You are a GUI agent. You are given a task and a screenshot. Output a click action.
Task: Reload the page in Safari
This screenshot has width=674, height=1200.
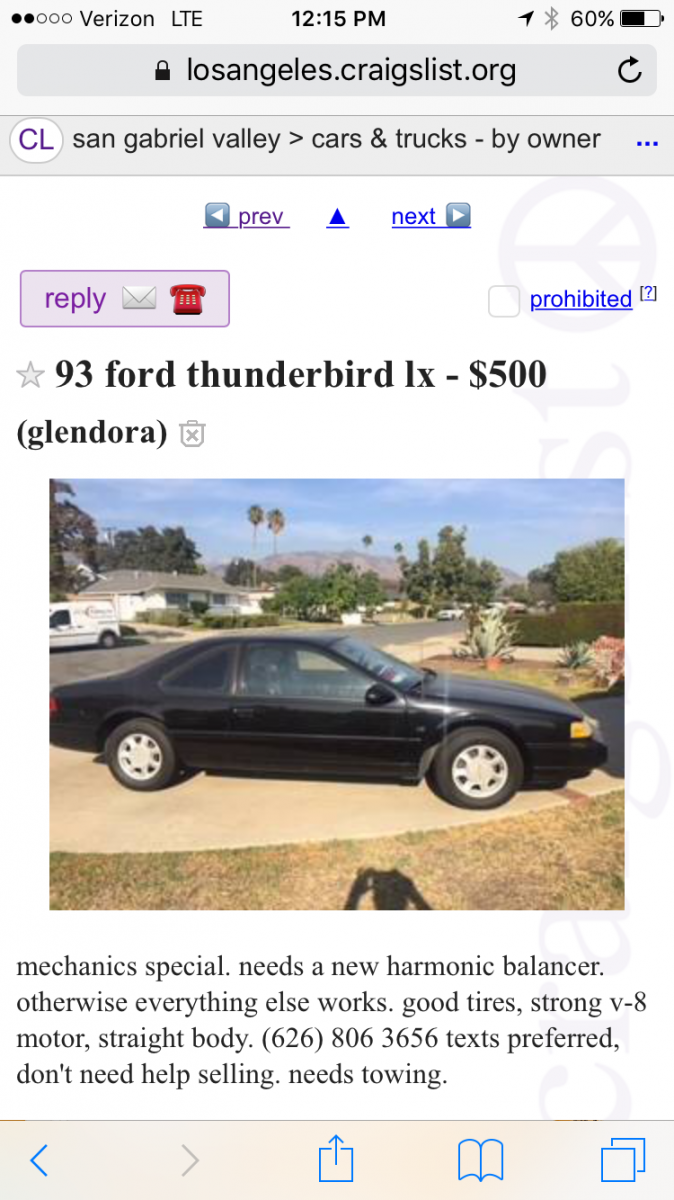pyautogui.click(x=629, y=70)
